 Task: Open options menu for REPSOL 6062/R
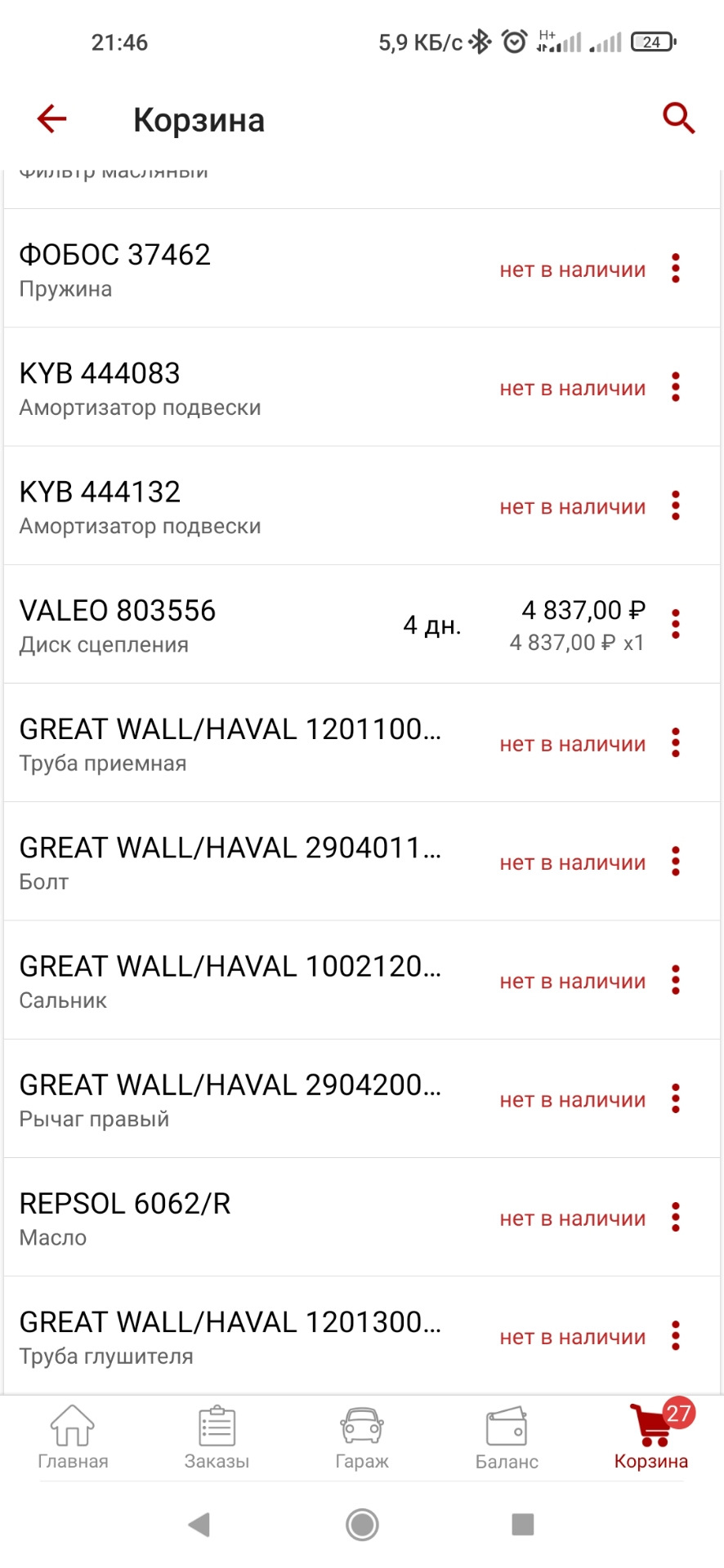pyautogui.click(x=676, y=1218)
